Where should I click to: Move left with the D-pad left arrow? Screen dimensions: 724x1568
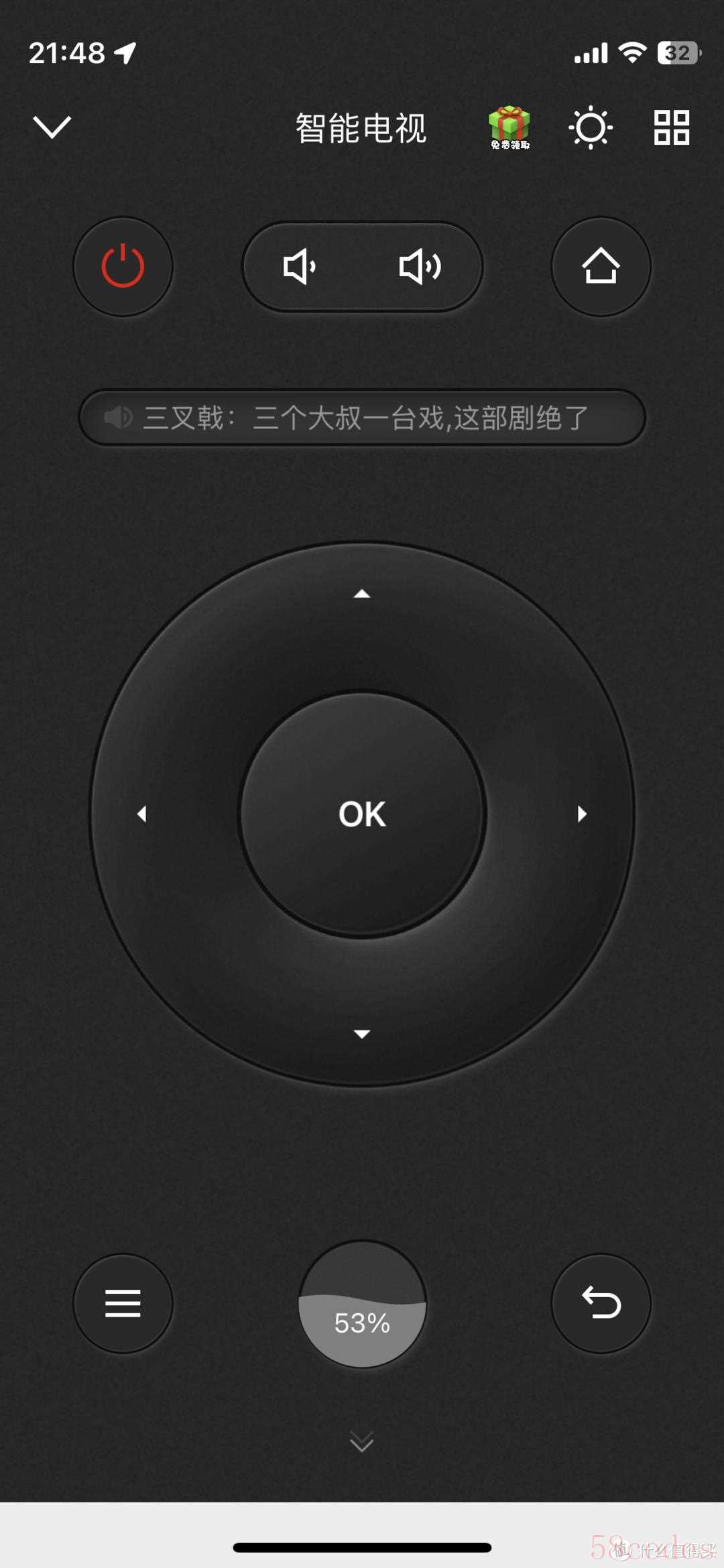tap(142, 814)
